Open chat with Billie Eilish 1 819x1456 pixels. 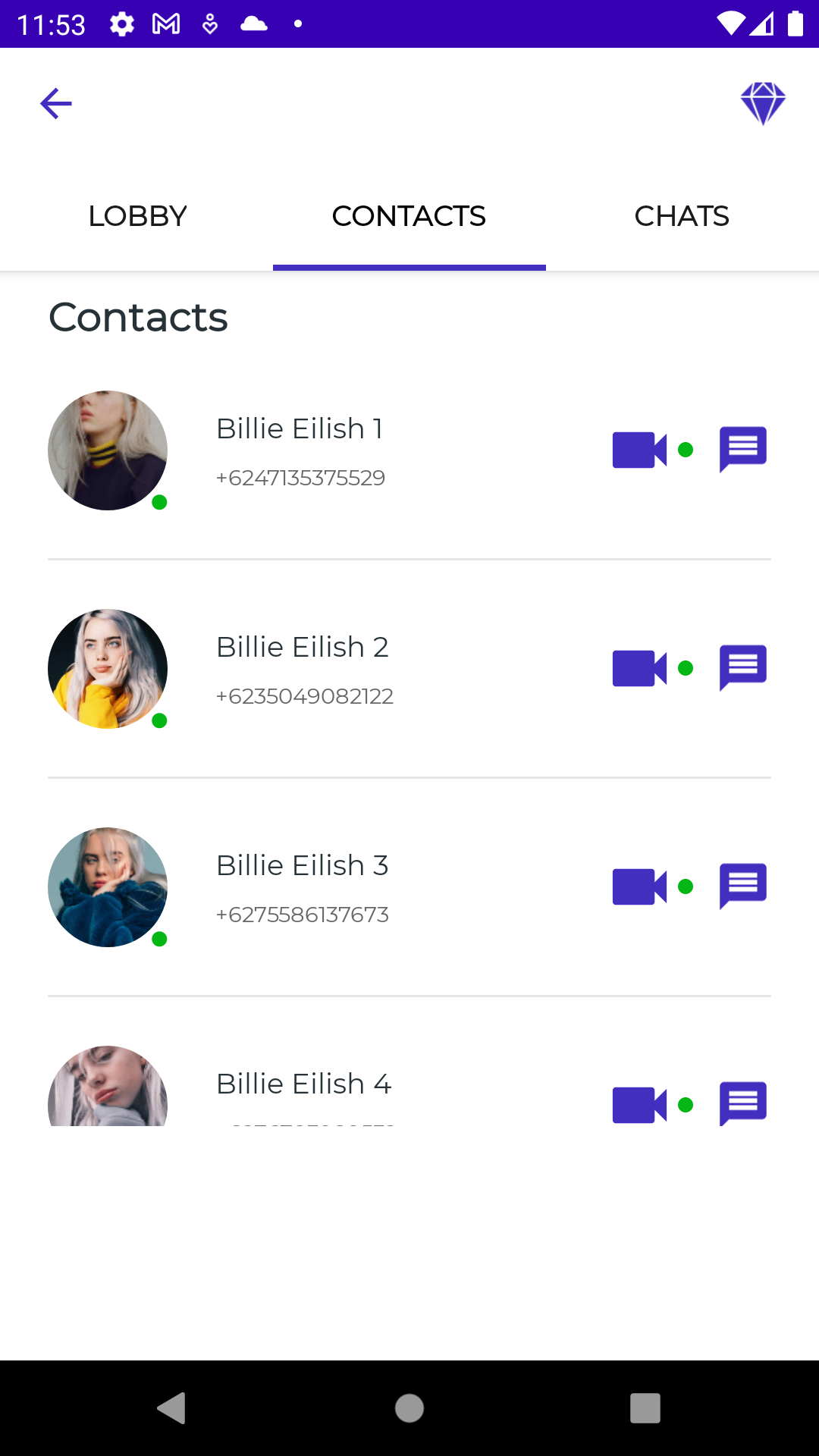(742, 449)
